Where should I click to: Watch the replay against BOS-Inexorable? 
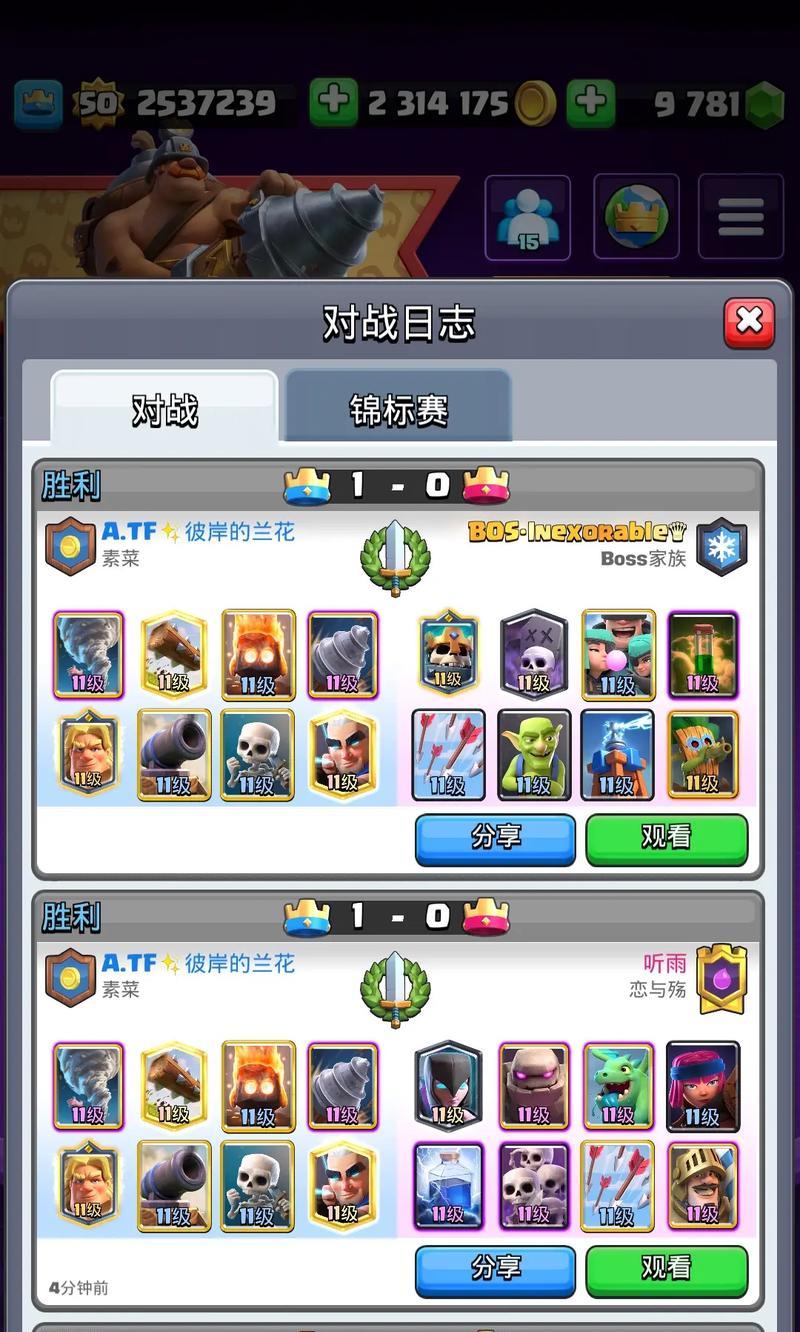[x=666, y=838]
